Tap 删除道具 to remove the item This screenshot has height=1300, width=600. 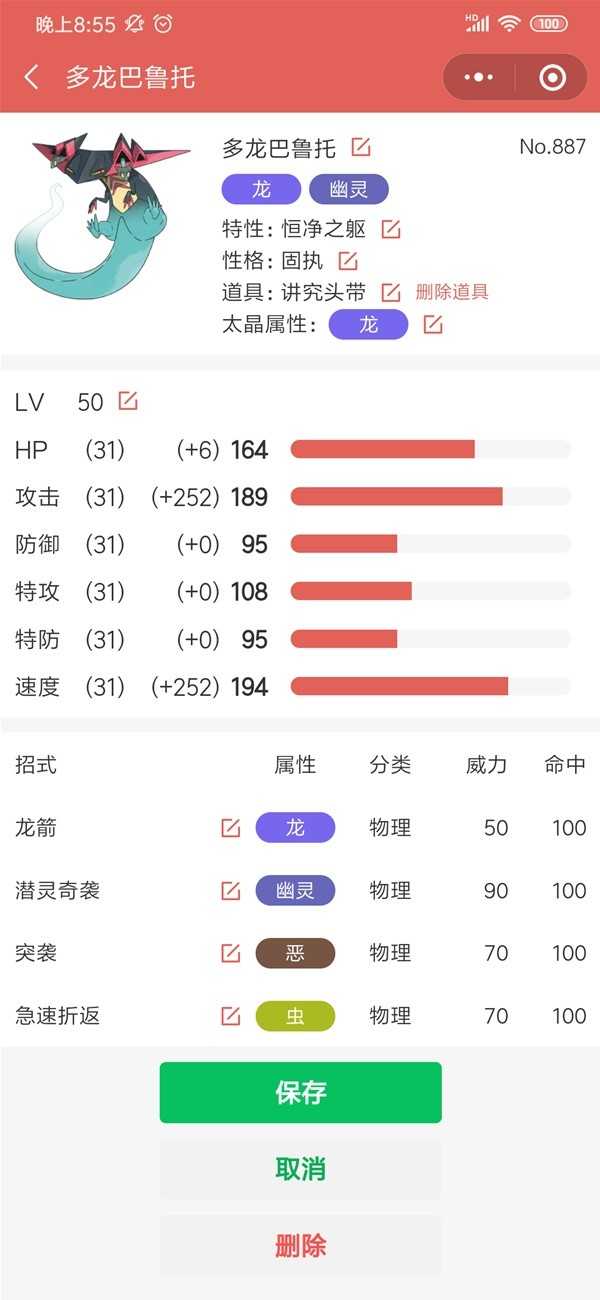pos(452,292)
